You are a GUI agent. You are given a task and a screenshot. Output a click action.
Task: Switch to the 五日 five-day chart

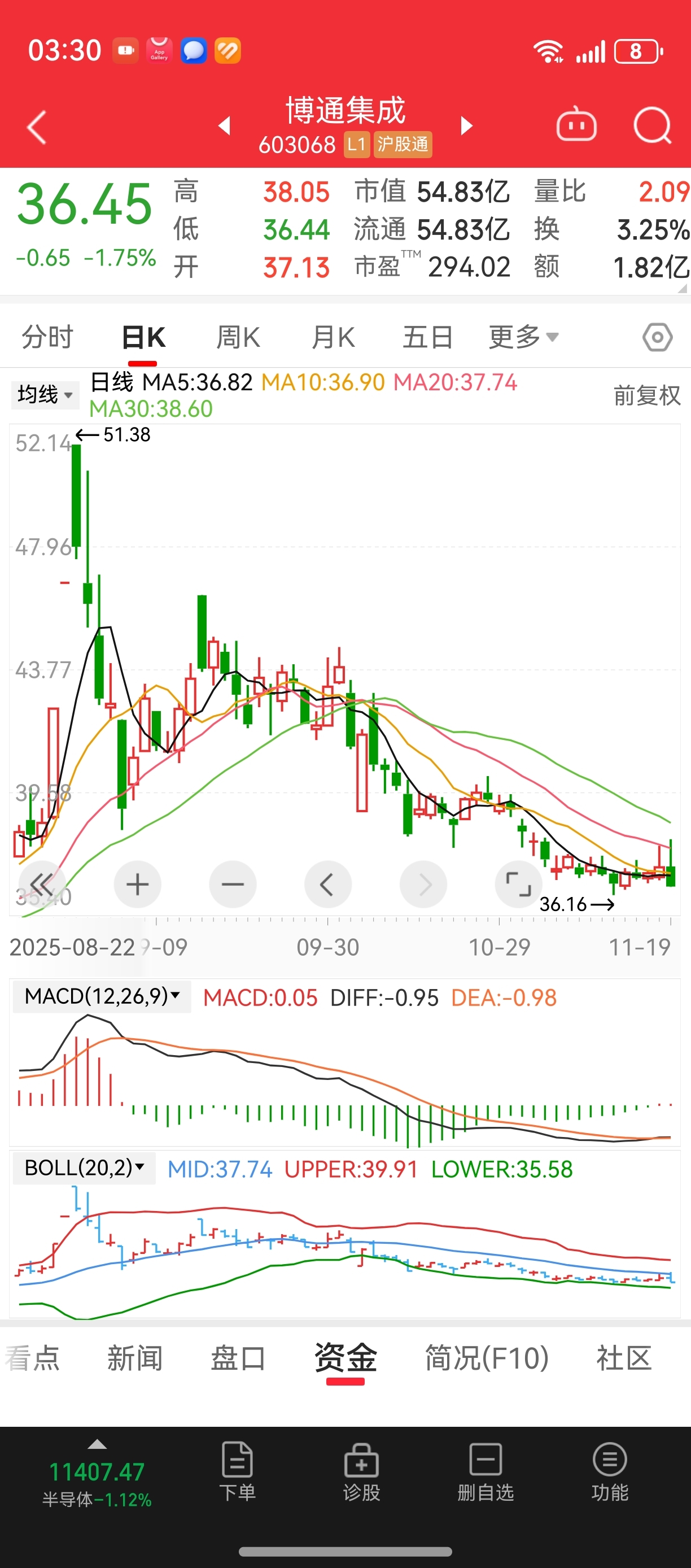(427, 337)
